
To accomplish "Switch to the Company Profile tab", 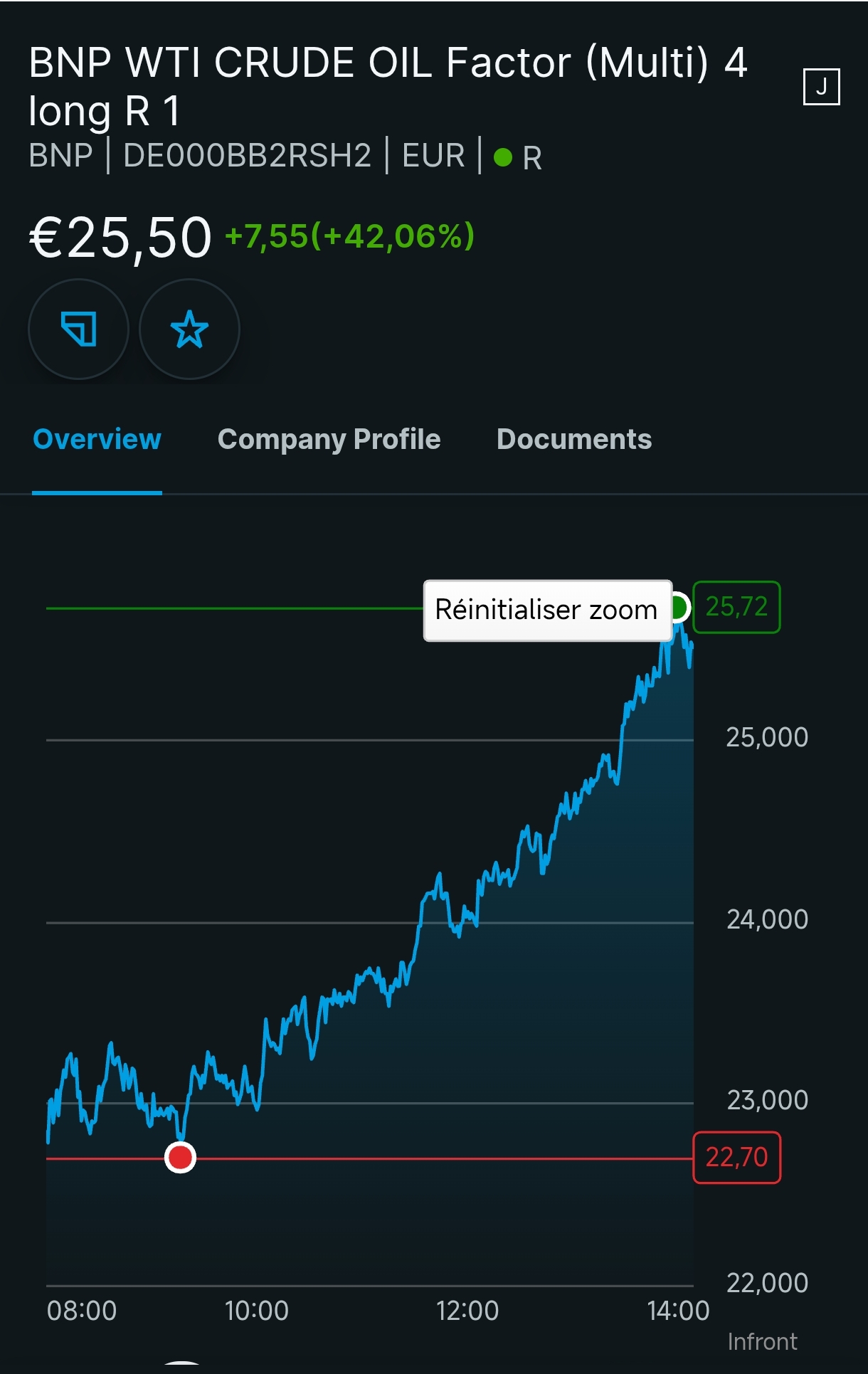I will click(x=329, y=439).
